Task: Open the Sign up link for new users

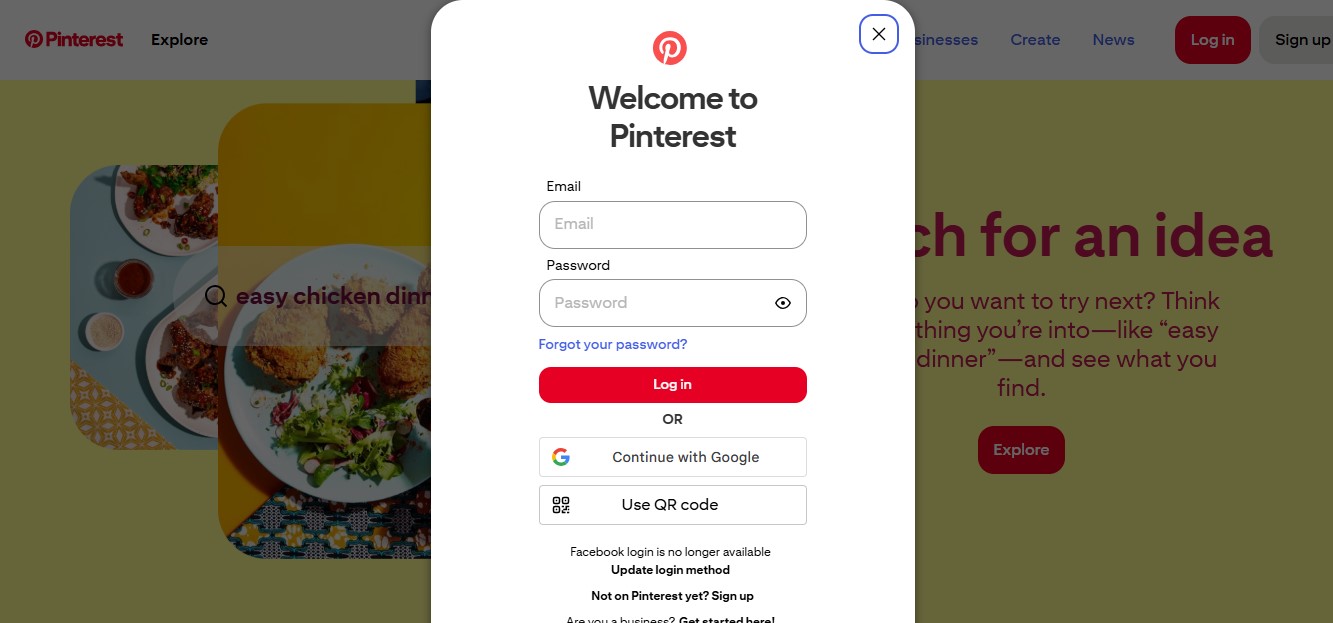Action: 732,596
